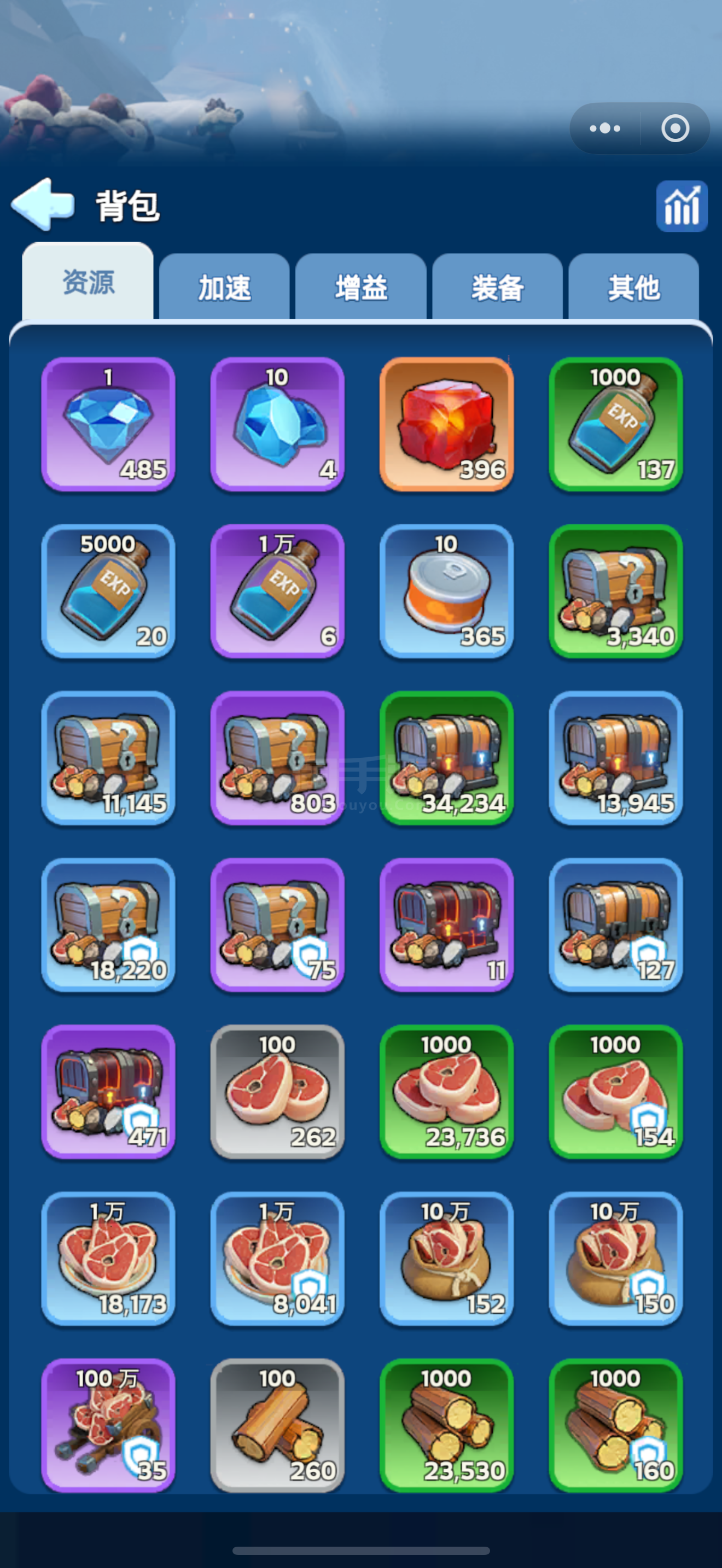Viewport: 722px width, 1568px height.
Task: Open the 1000 EXP bottle with 137
Action: [x=615, y=424]
